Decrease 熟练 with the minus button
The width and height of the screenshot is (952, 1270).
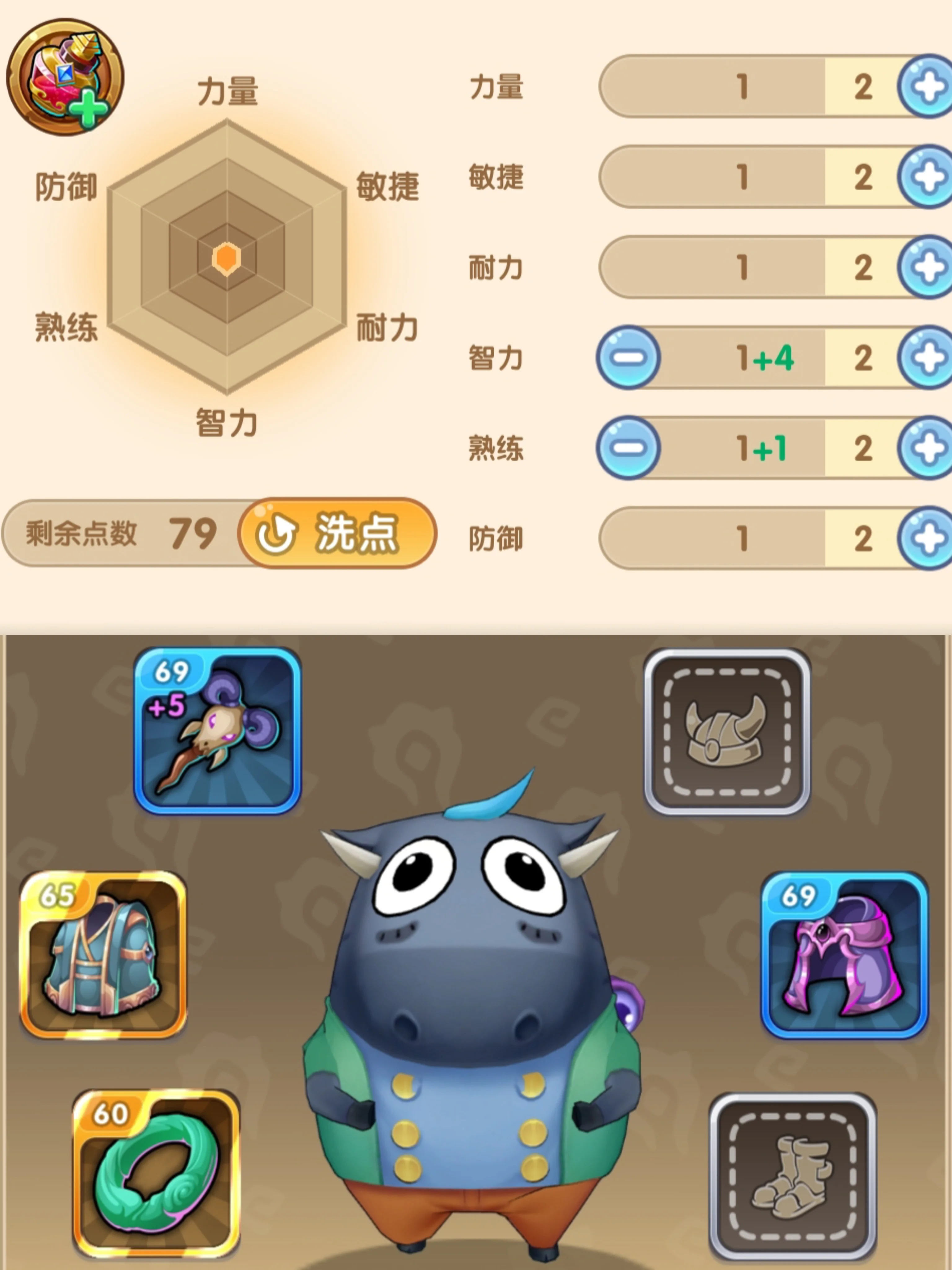(628, 448)
